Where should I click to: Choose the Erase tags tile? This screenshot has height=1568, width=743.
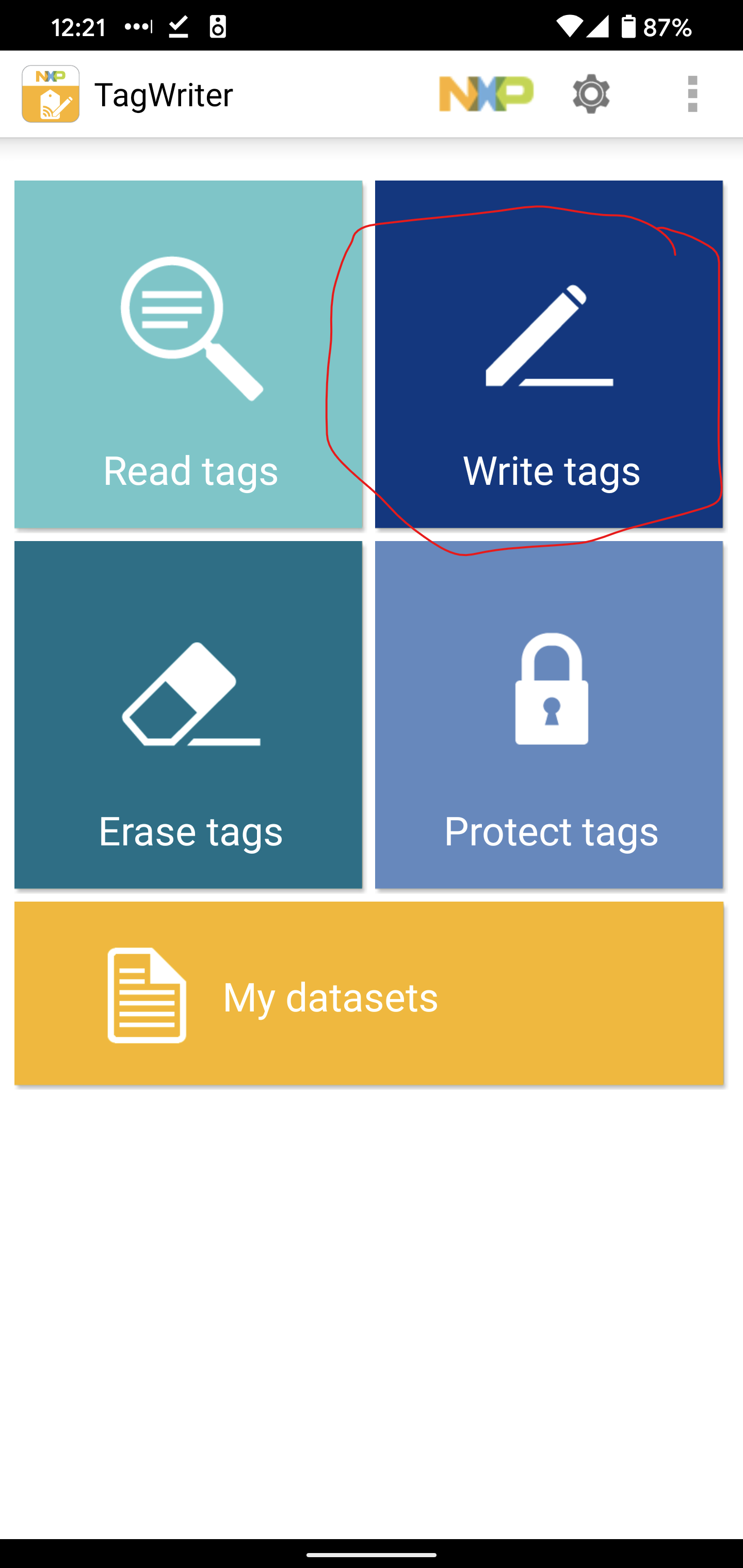click(188, 714)
